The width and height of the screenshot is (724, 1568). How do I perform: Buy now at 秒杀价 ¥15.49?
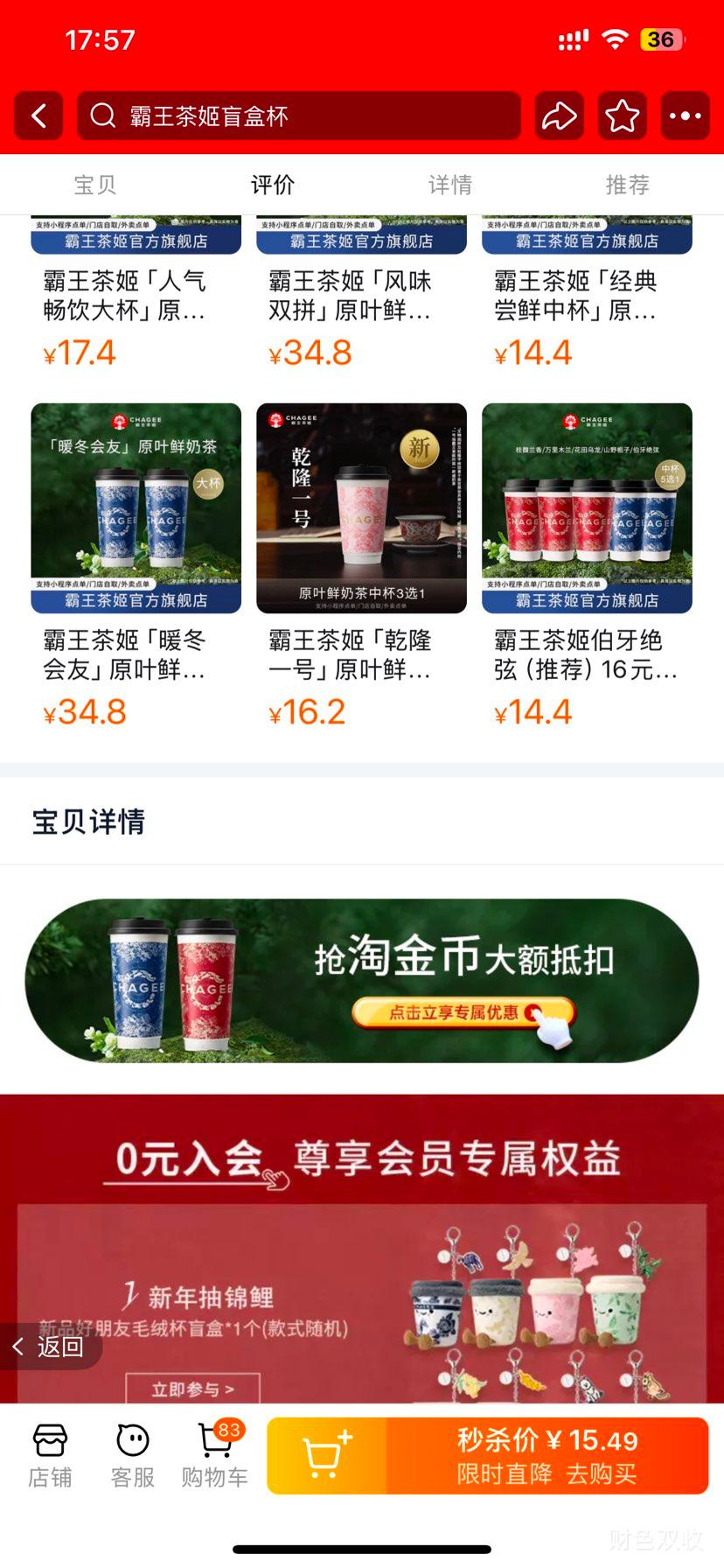[x=547, y=1456]
